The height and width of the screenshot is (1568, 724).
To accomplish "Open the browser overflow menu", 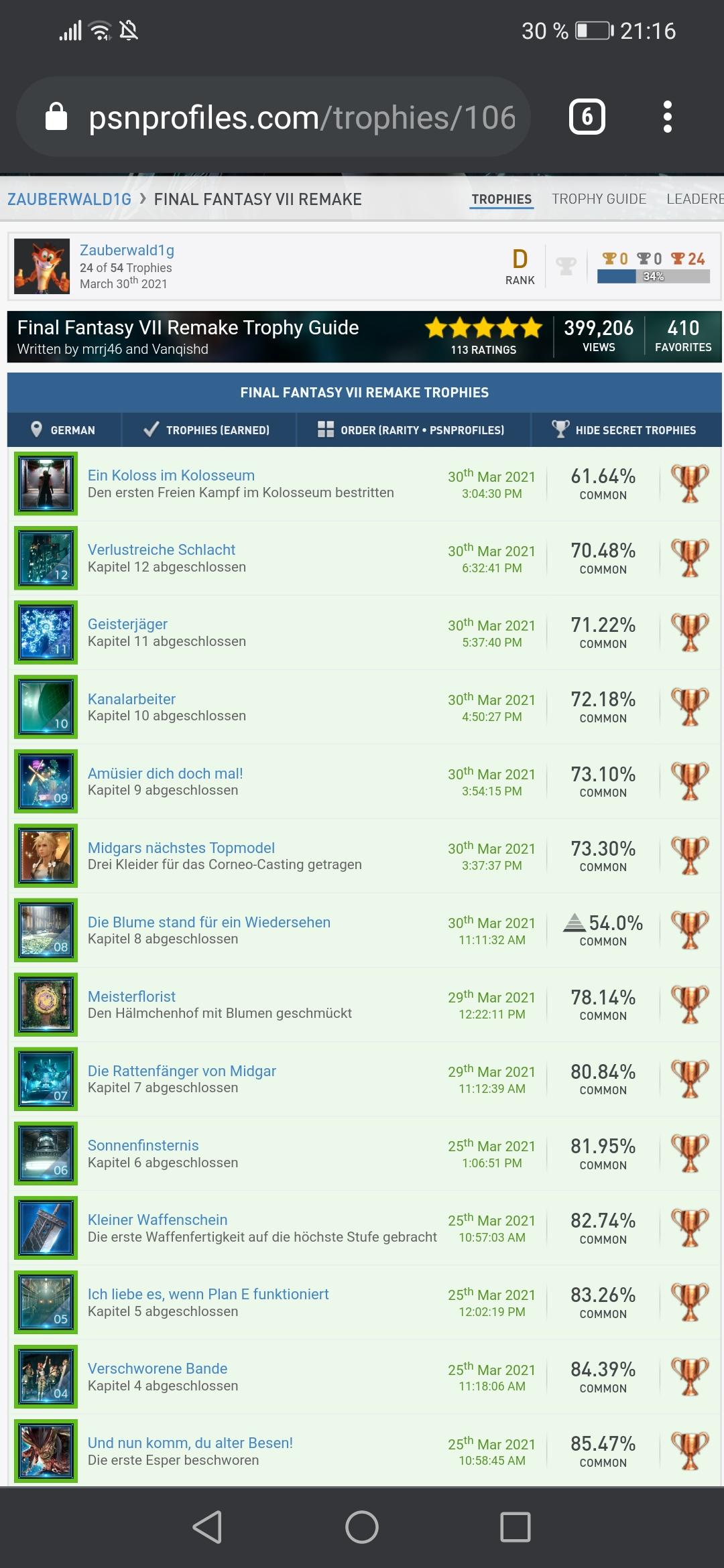I will [x=667, y=117].
